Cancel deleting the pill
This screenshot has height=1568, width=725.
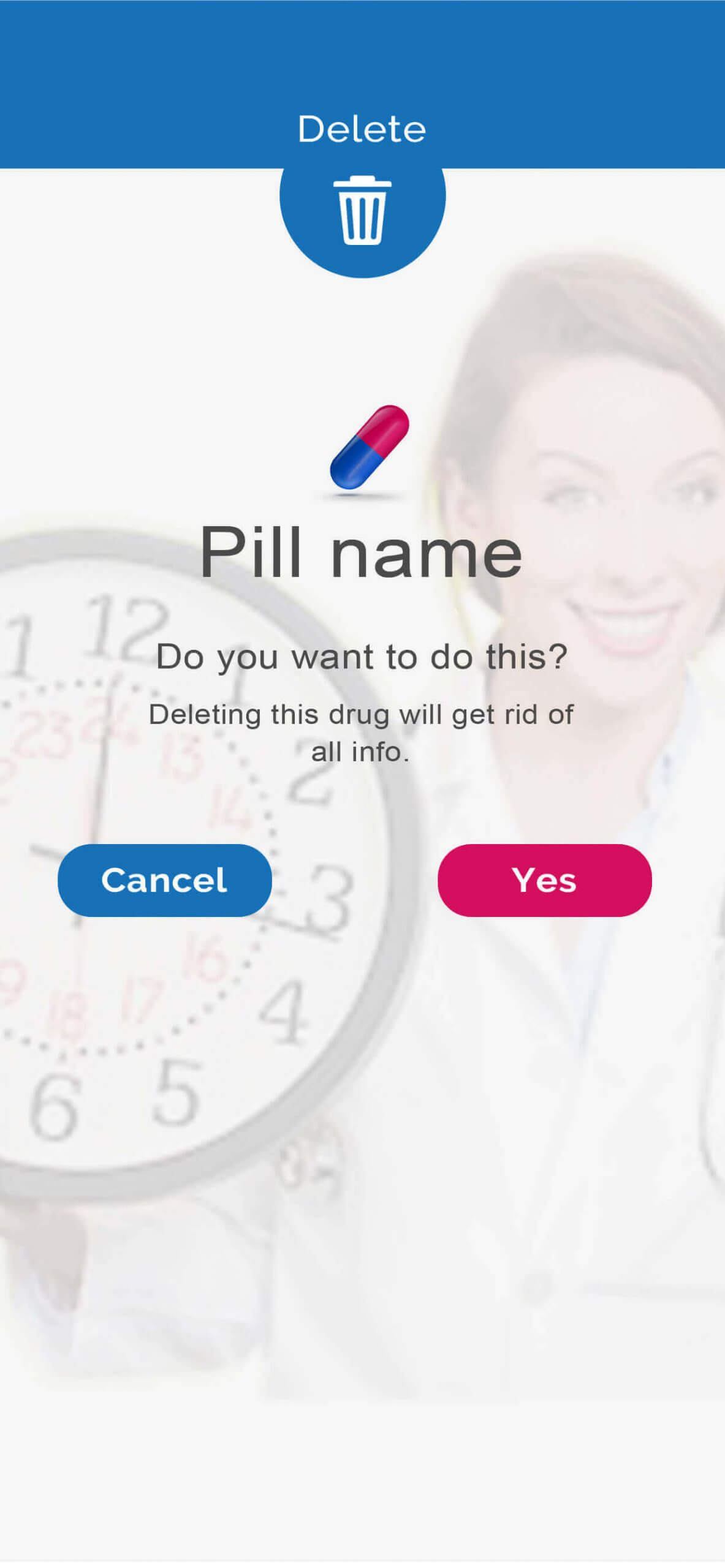[164, 880]
